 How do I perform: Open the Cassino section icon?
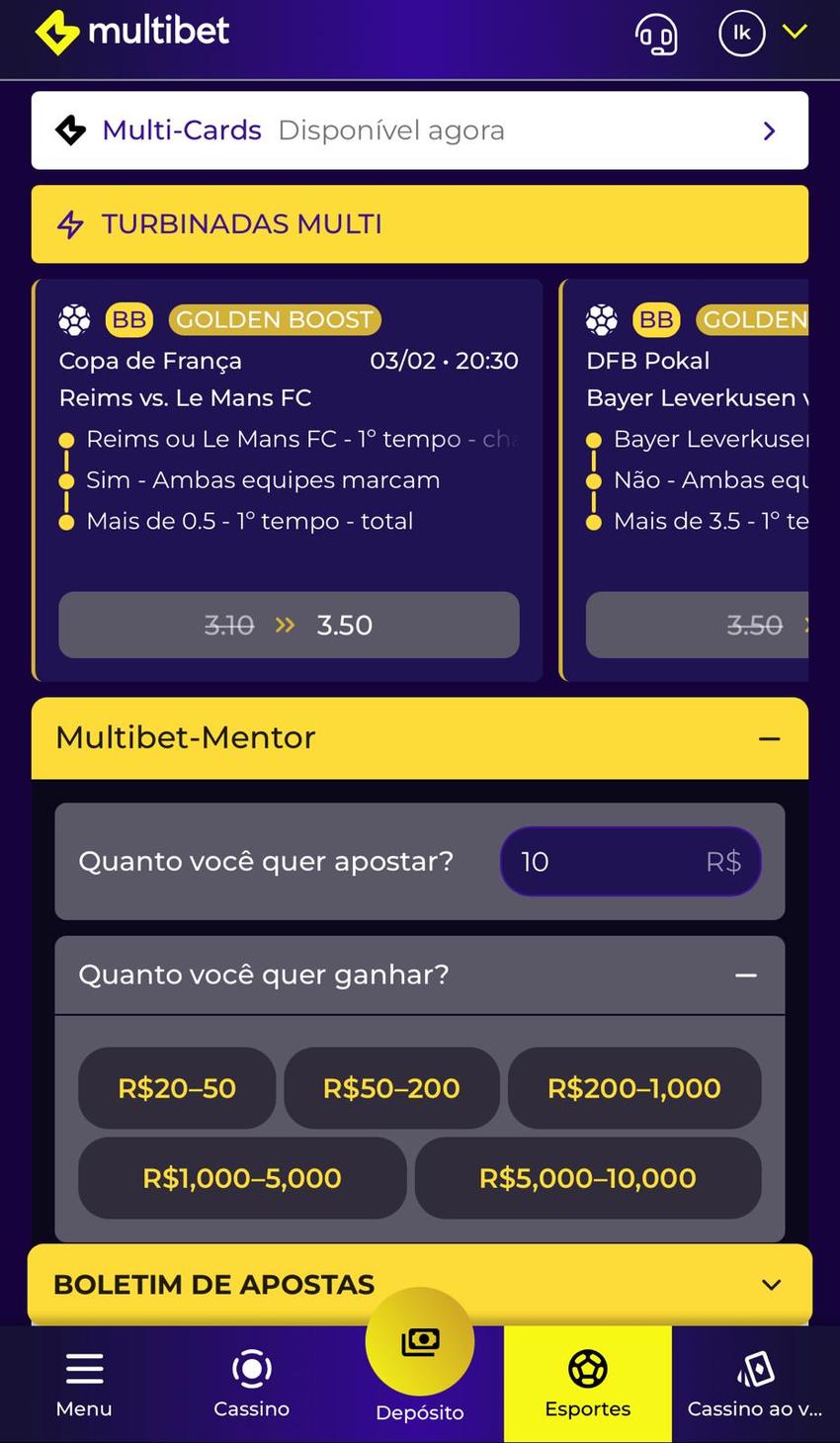coord(251,1369)
